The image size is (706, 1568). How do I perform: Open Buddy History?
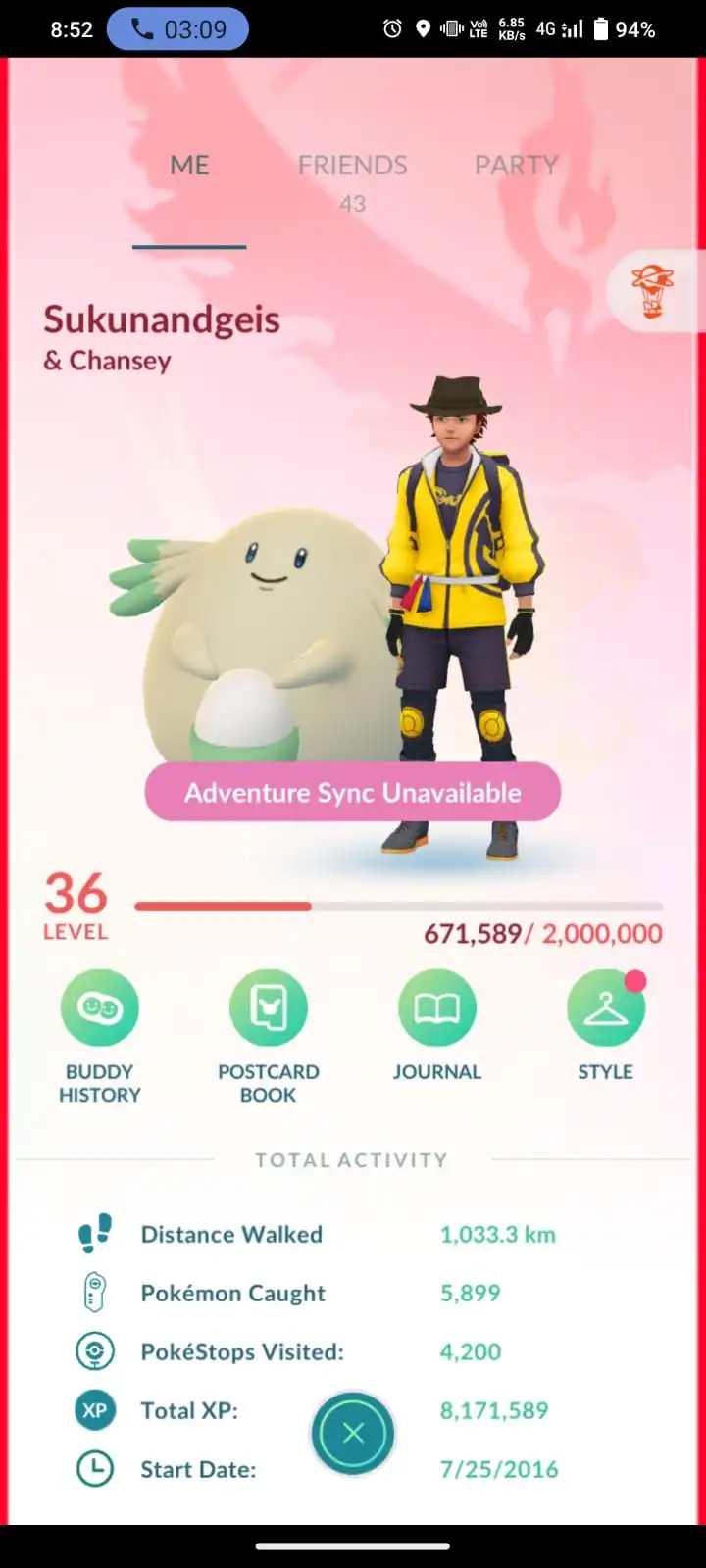coord(99,1008)
